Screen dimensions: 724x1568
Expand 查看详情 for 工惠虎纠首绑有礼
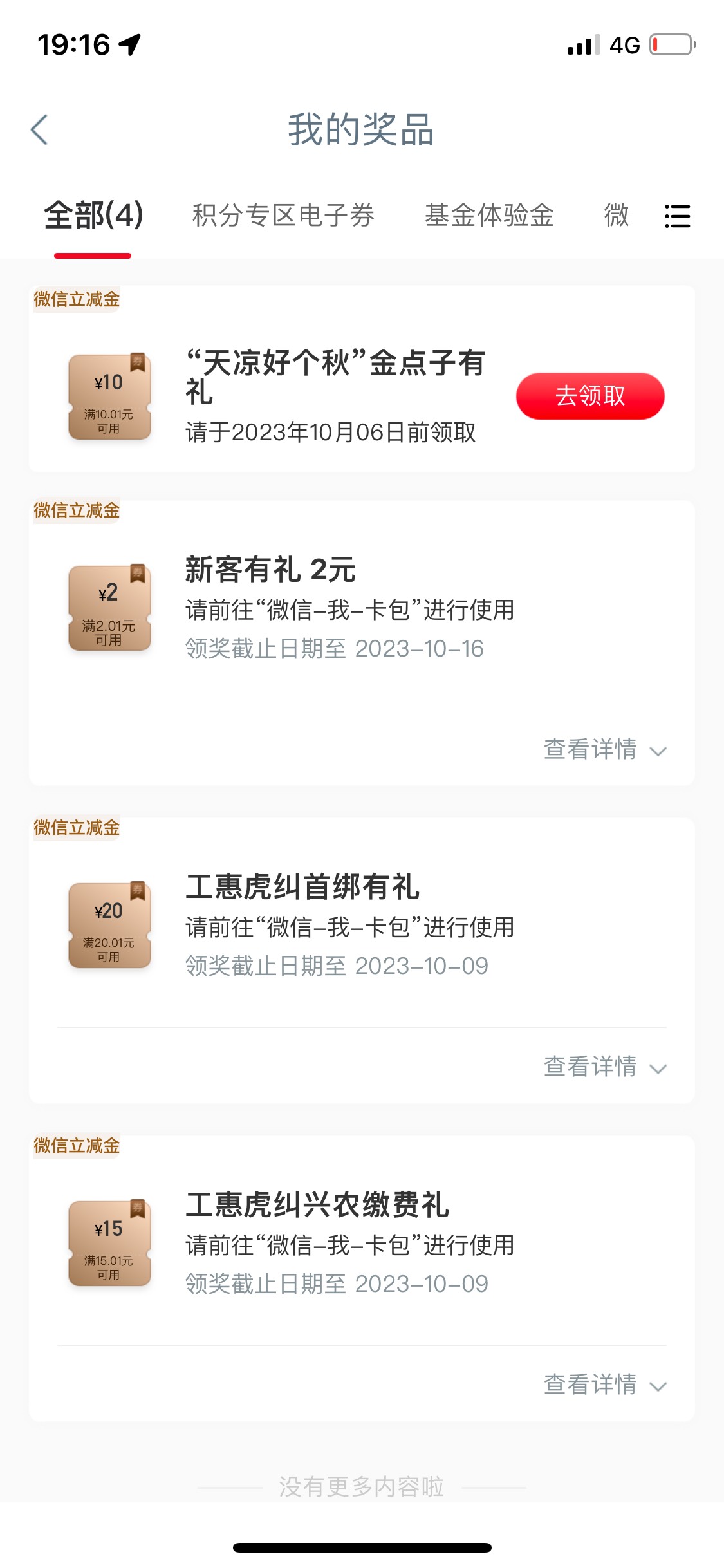point(604,1067)
